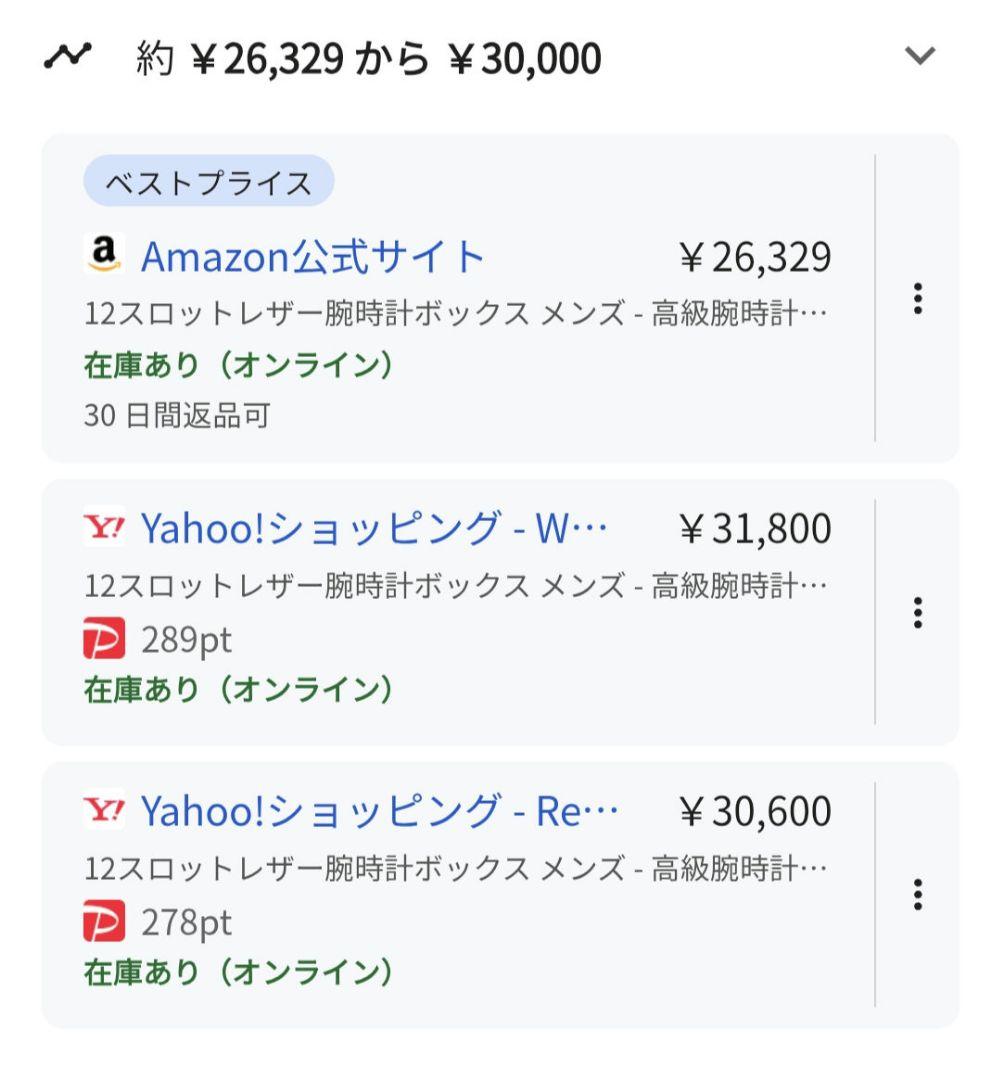
Task: Select the price trend graph icon
Action: [x=68, y=57]
